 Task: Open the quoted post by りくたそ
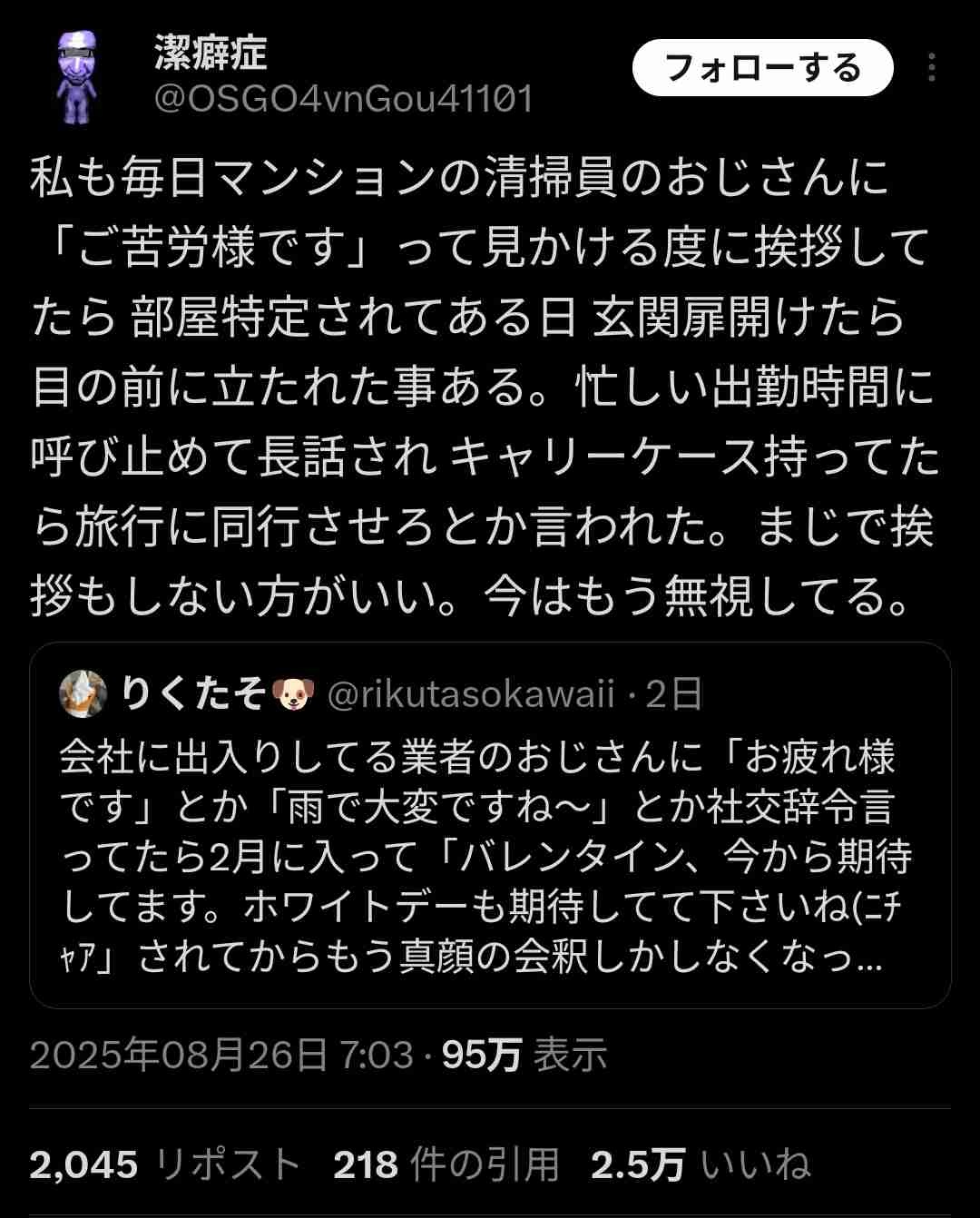[x=490, y=826]
